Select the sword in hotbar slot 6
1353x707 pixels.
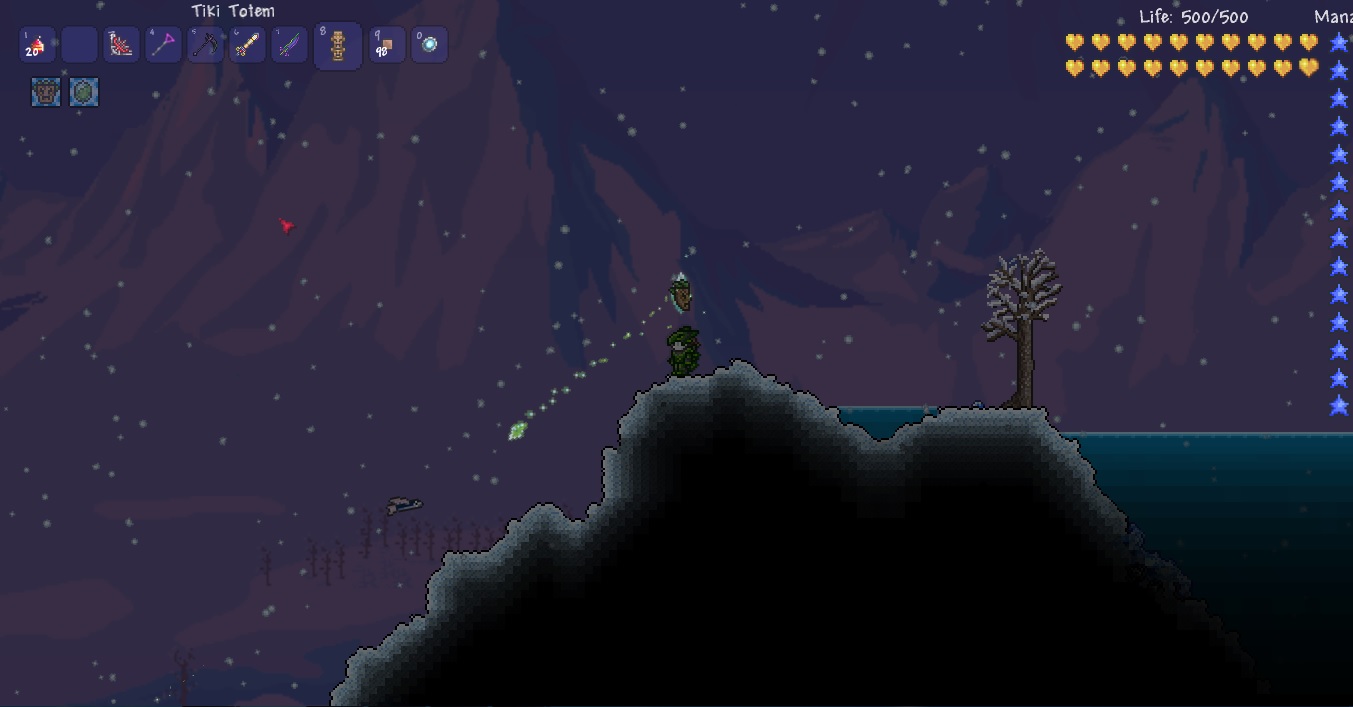(247, 45)
